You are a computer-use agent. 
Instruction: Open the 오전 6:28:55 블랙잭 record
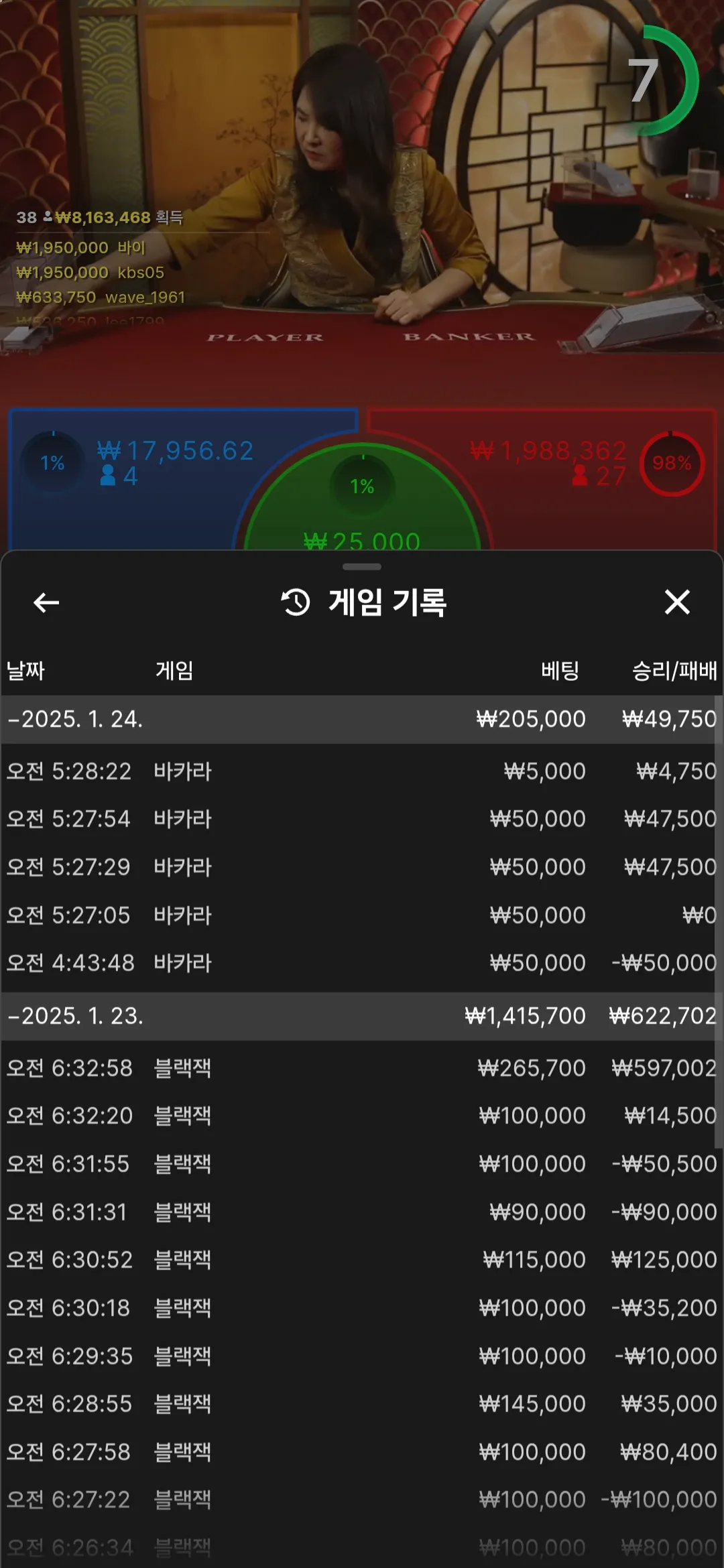[362, 1404]
